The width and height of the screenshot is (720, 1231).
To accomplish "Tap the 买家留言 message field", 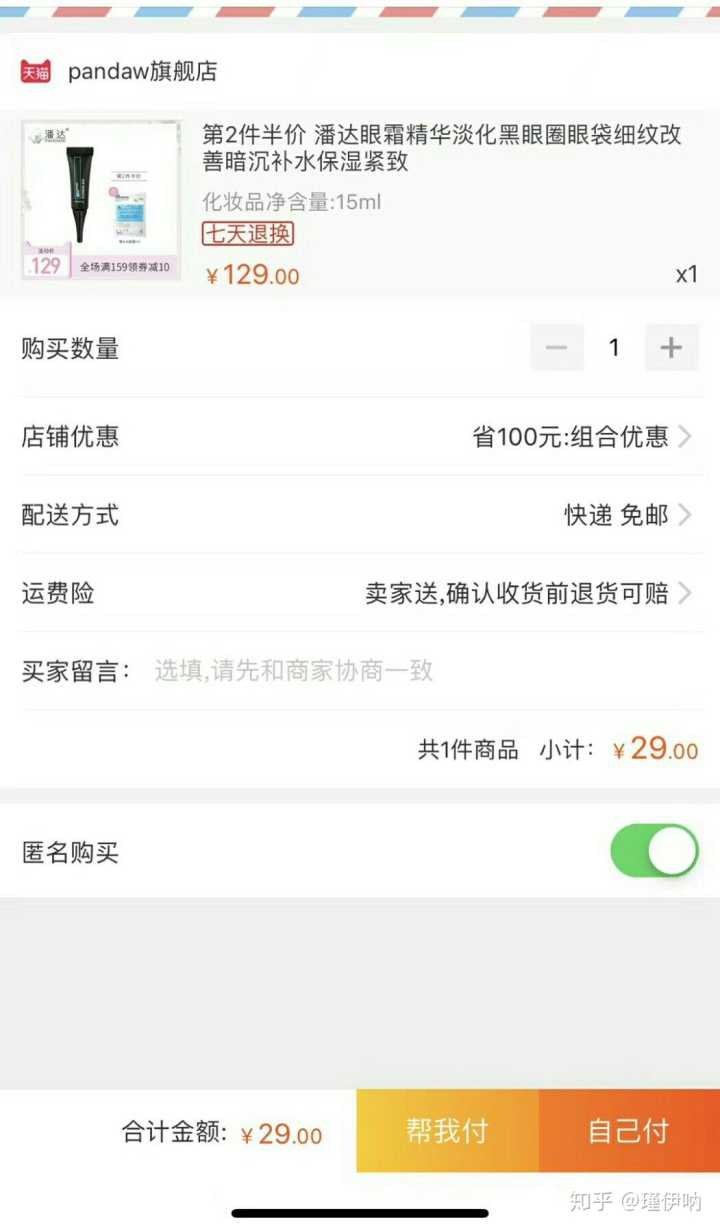I will click(400, 671).
